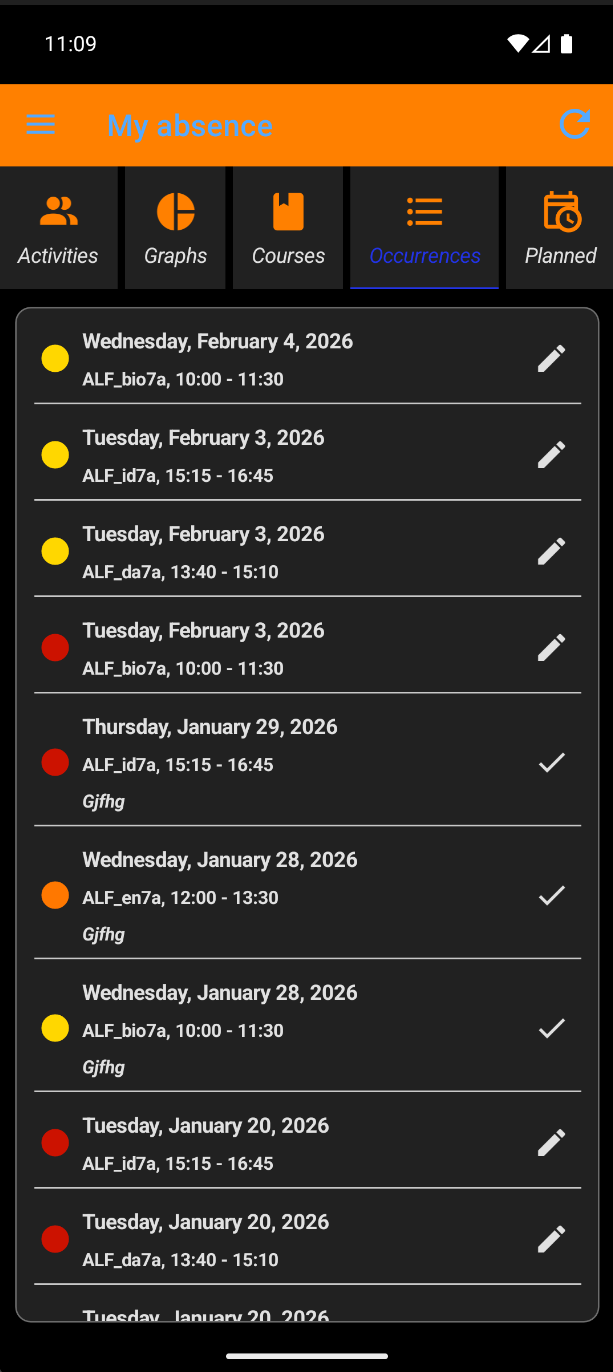Edit the January 20 ALF_id7a absence
Screen dimensions: 613x1372
point(551,1143)
